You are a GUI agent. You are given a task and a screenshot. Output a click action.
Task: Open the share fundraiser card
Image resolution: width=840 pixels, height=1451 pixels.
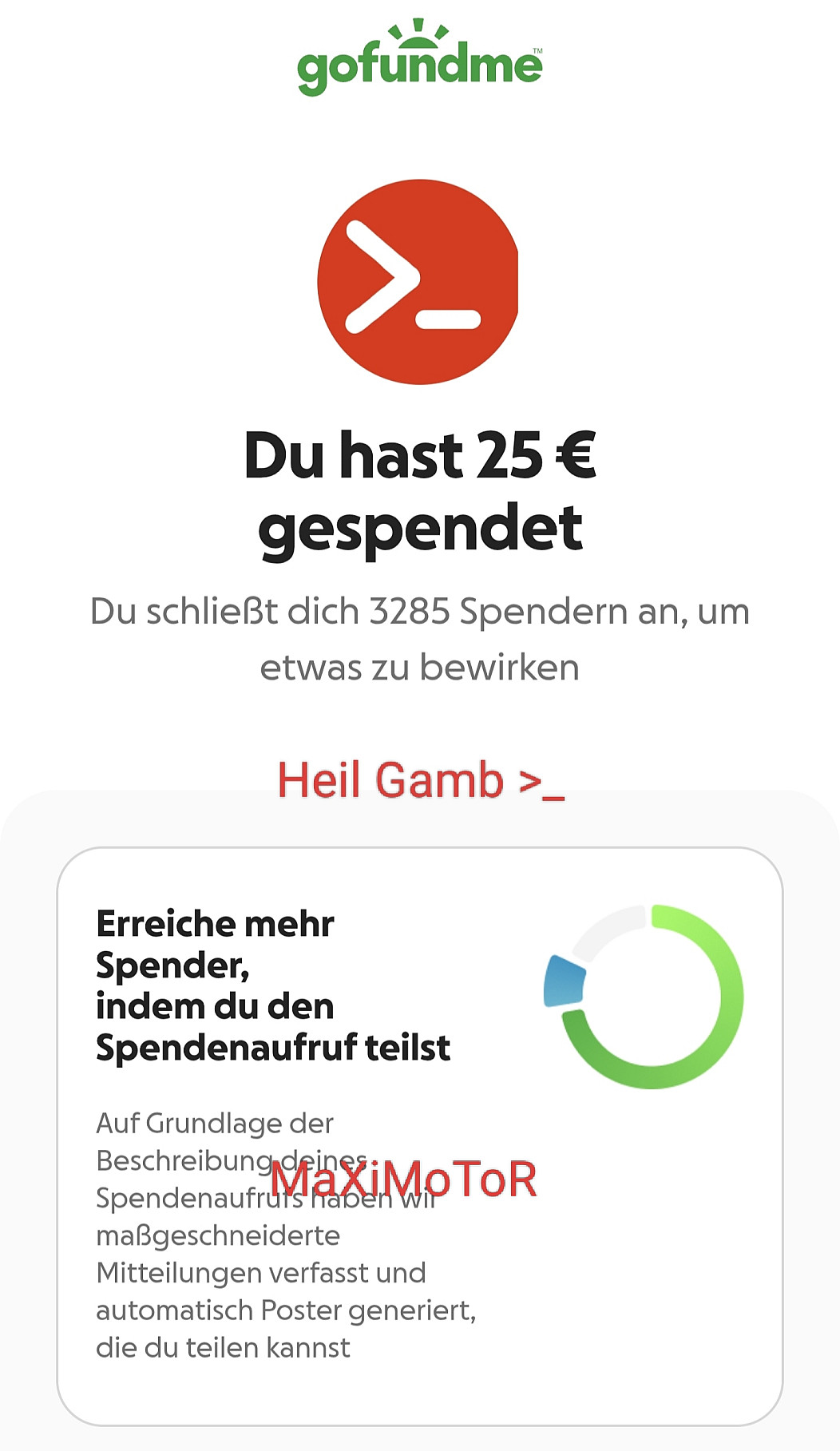click(x=419, y=1134)
